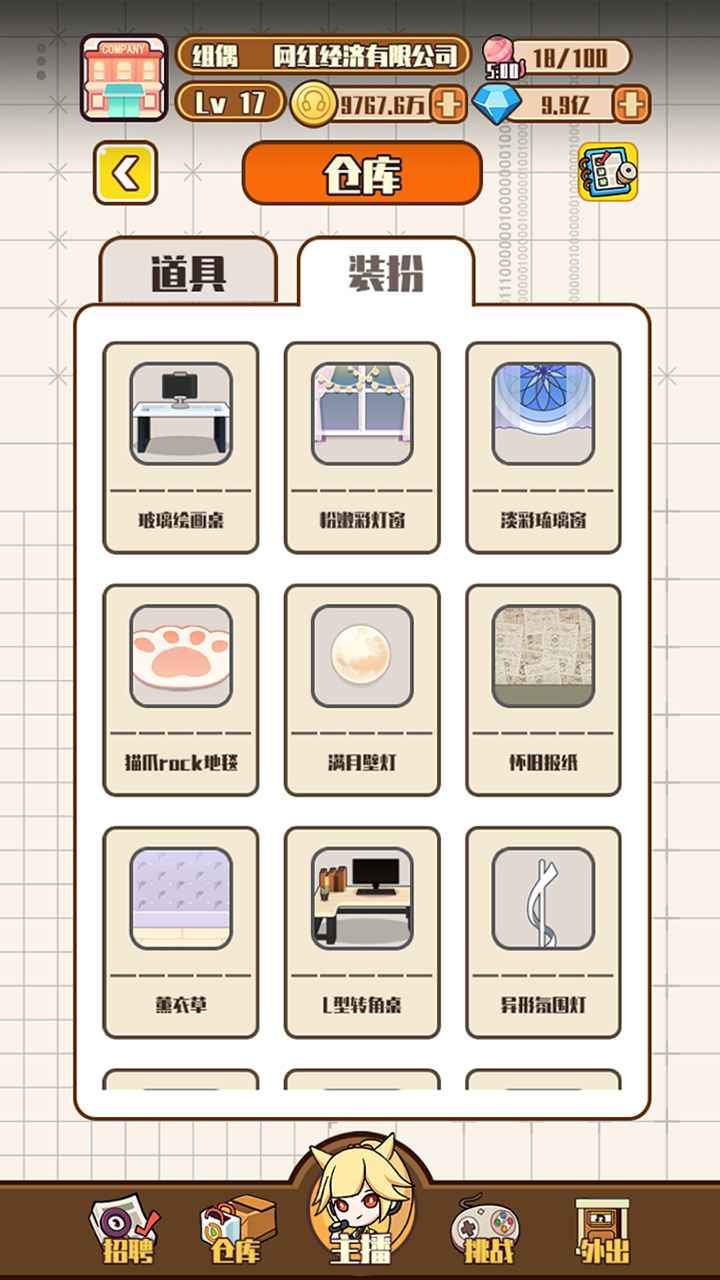Screen dimensions: 720x1280
Task: Select the 满月壁灯 item card
Action: [361, 686]
